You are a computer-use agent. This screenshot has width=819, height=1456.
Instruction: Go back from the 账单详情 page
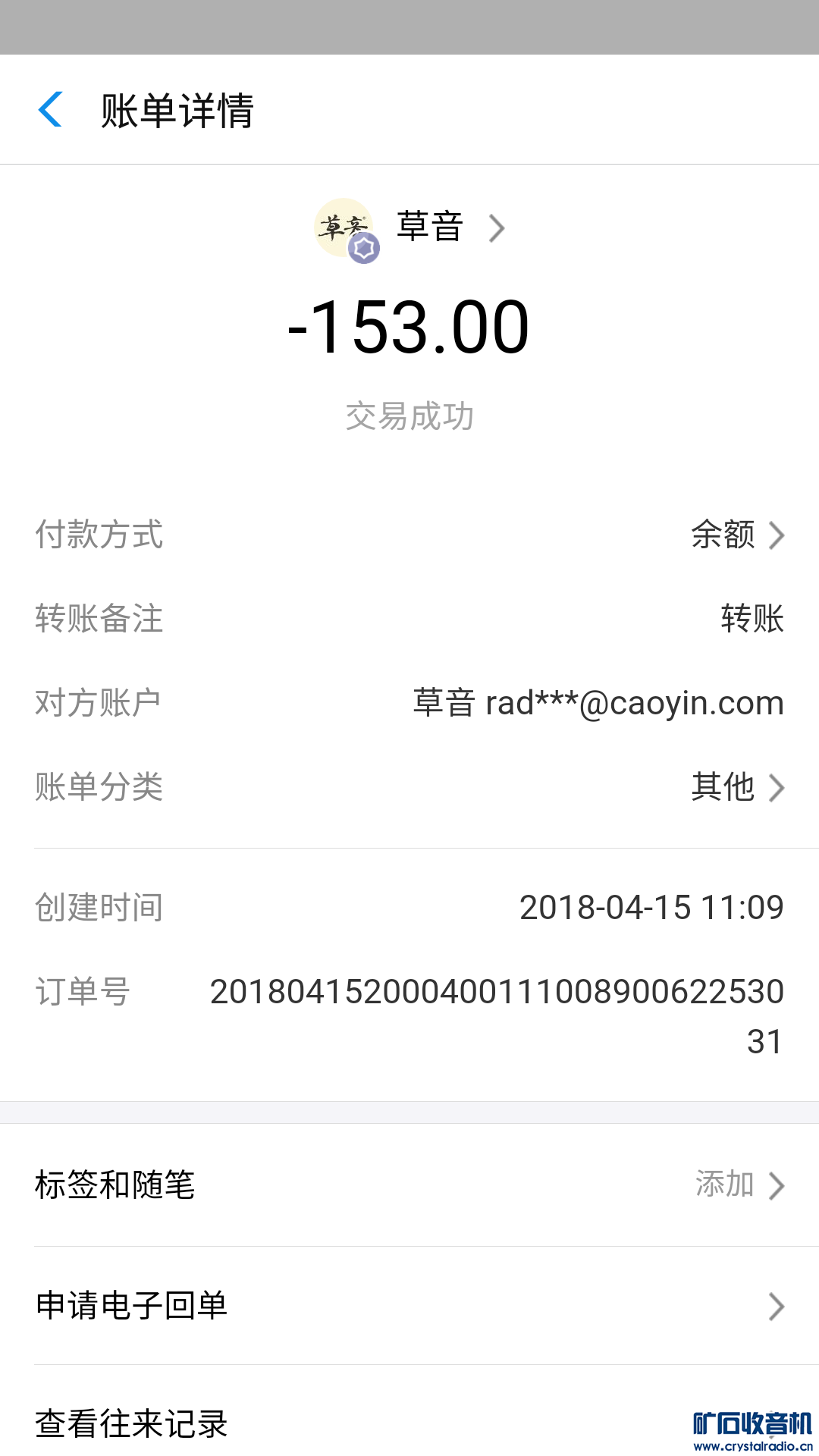coord(50,110)
